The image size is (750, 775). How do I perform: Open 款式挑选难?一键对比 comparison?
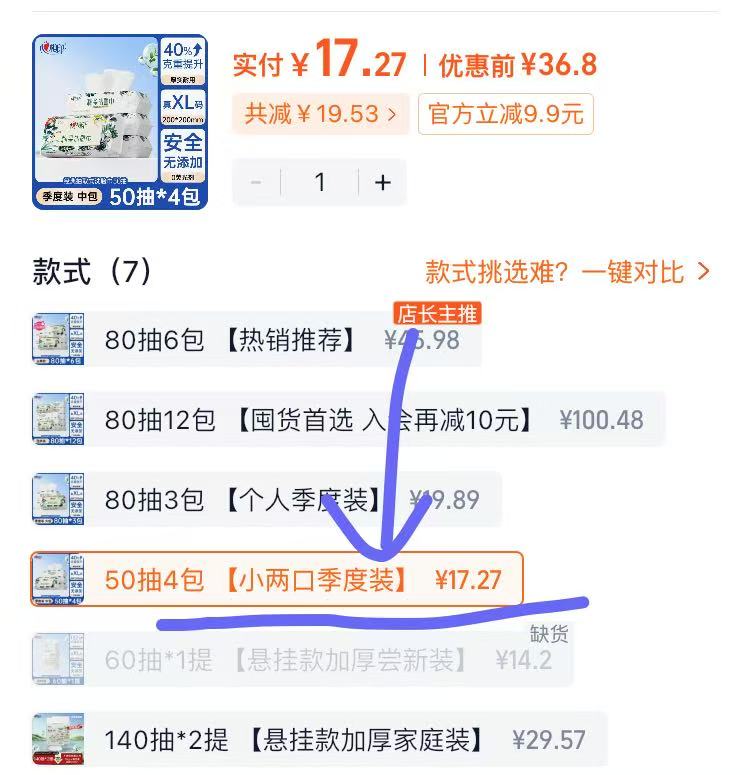point(567,272)
